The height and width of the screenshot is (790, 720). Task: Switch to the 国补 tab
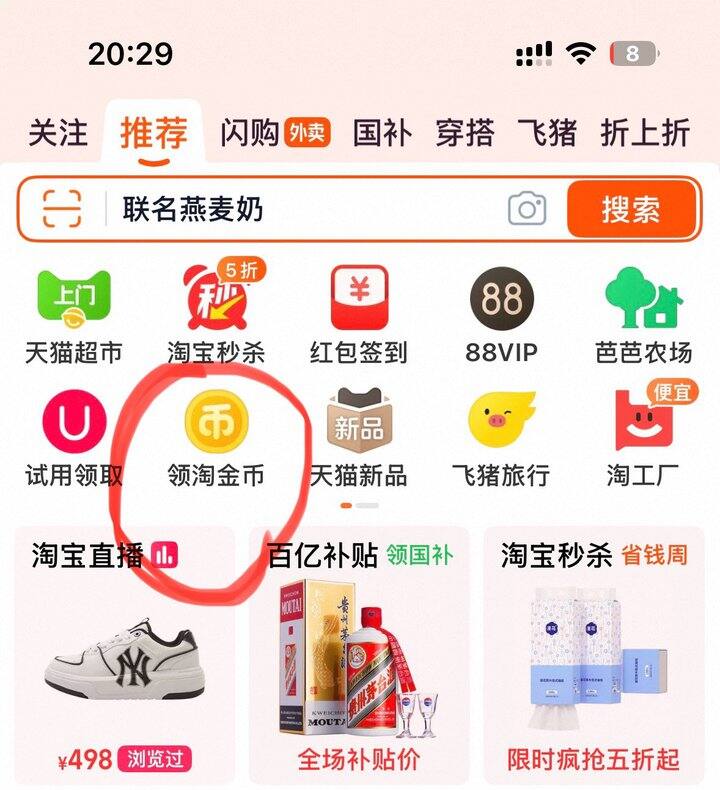tap(382, 133)
